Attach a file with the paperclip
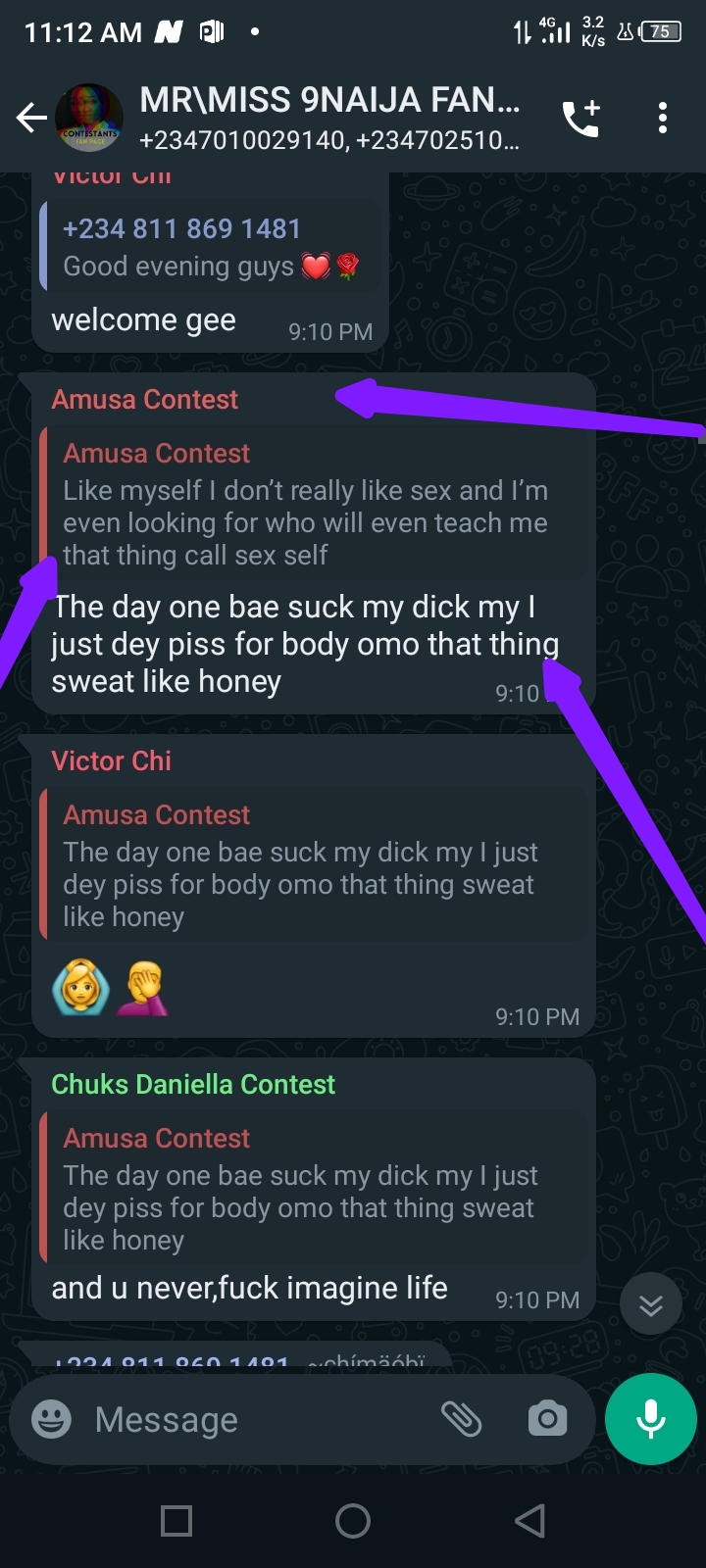This screenshot has width=706, height=1568. [461, 1418]
